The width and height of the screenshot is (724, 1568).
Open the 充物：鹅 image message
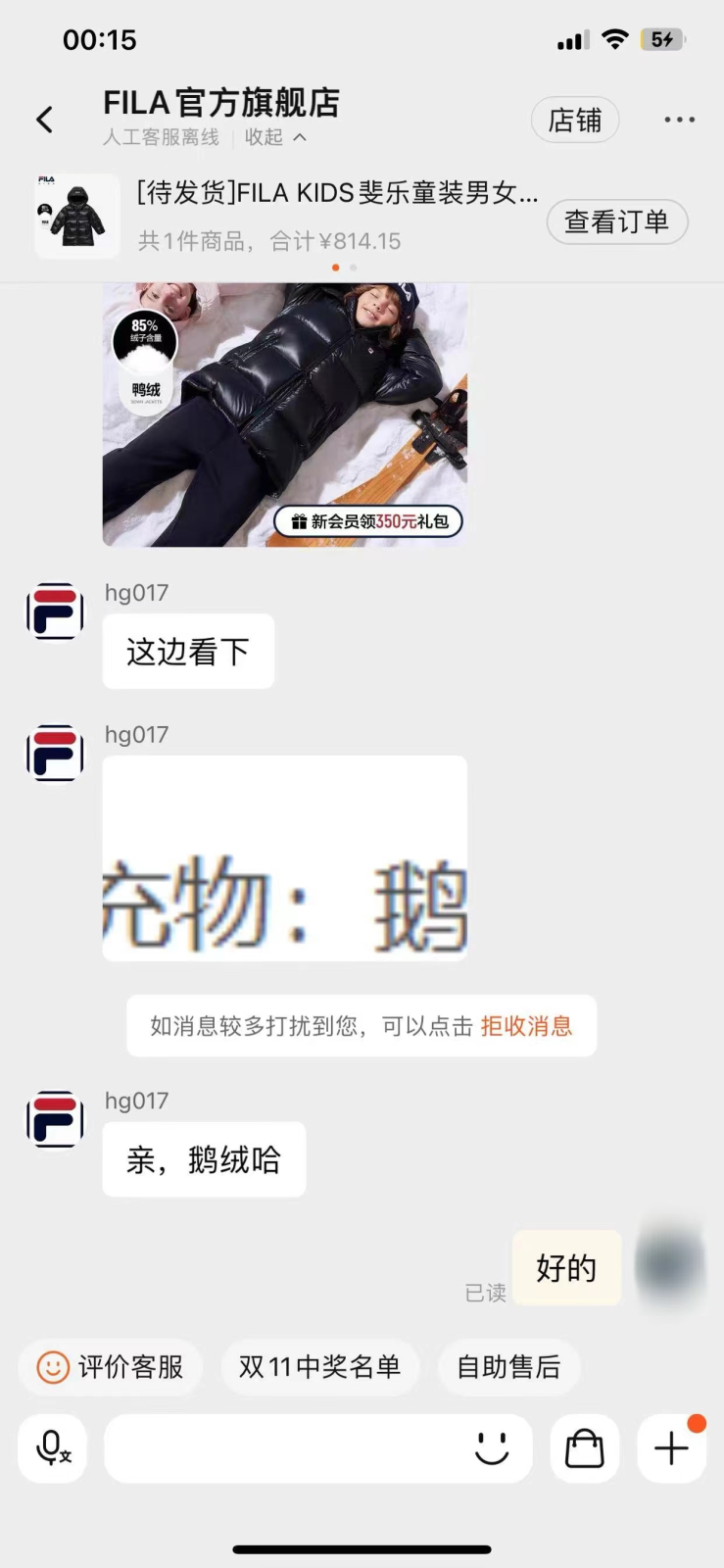(x=285, y=857)
